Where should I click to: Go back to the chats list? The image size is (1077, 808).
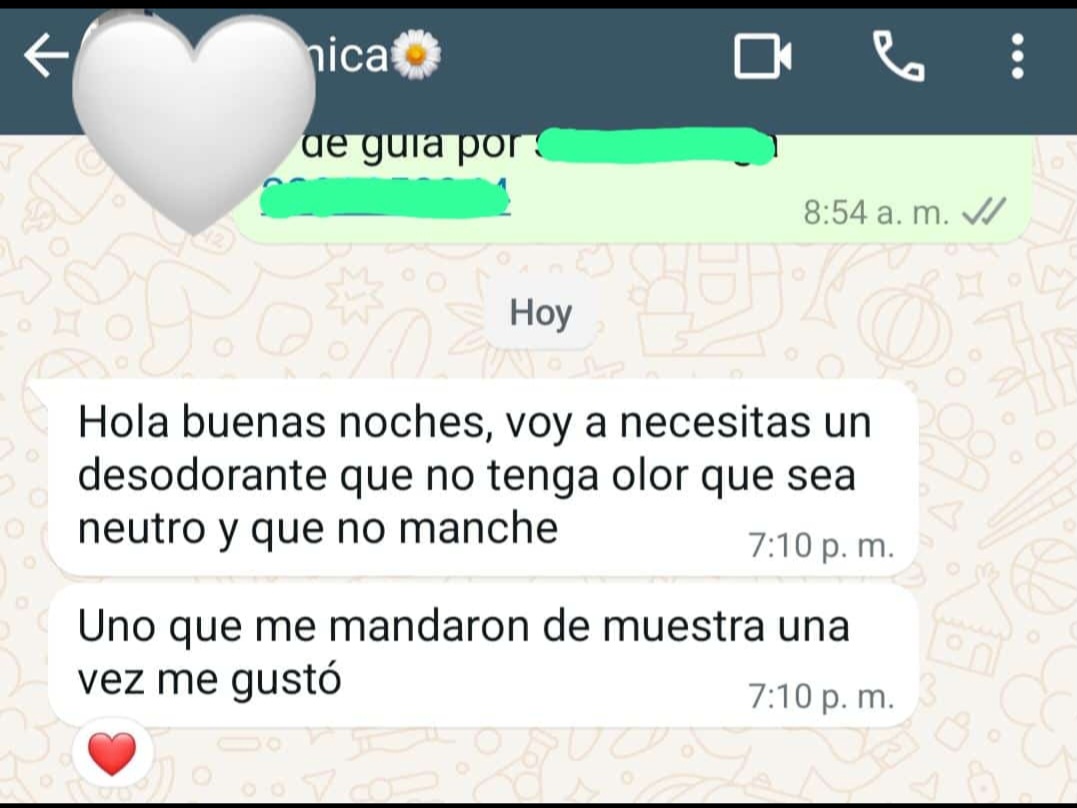pyautogui.click(x=44, y=57)
